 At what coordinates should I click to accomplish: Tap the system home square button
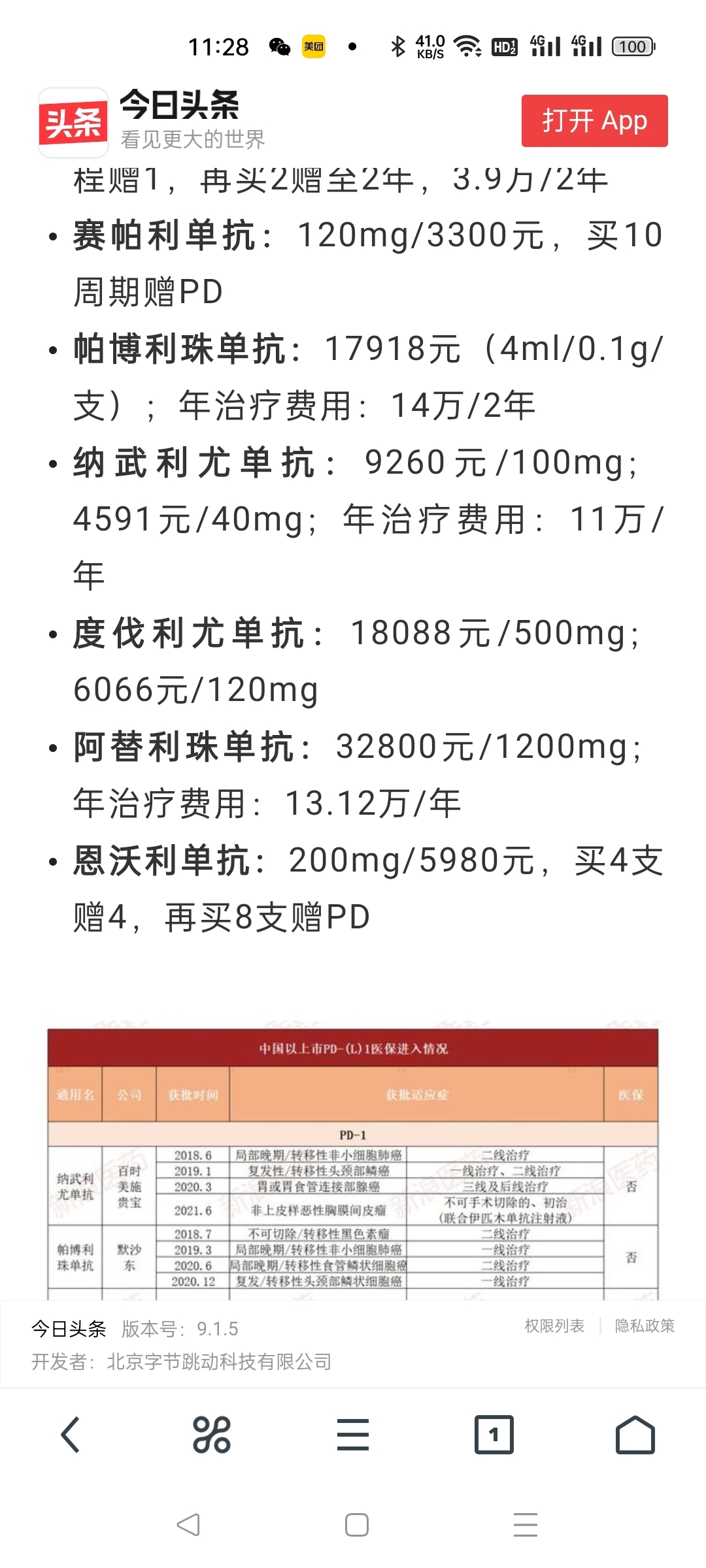(357, 1525)
